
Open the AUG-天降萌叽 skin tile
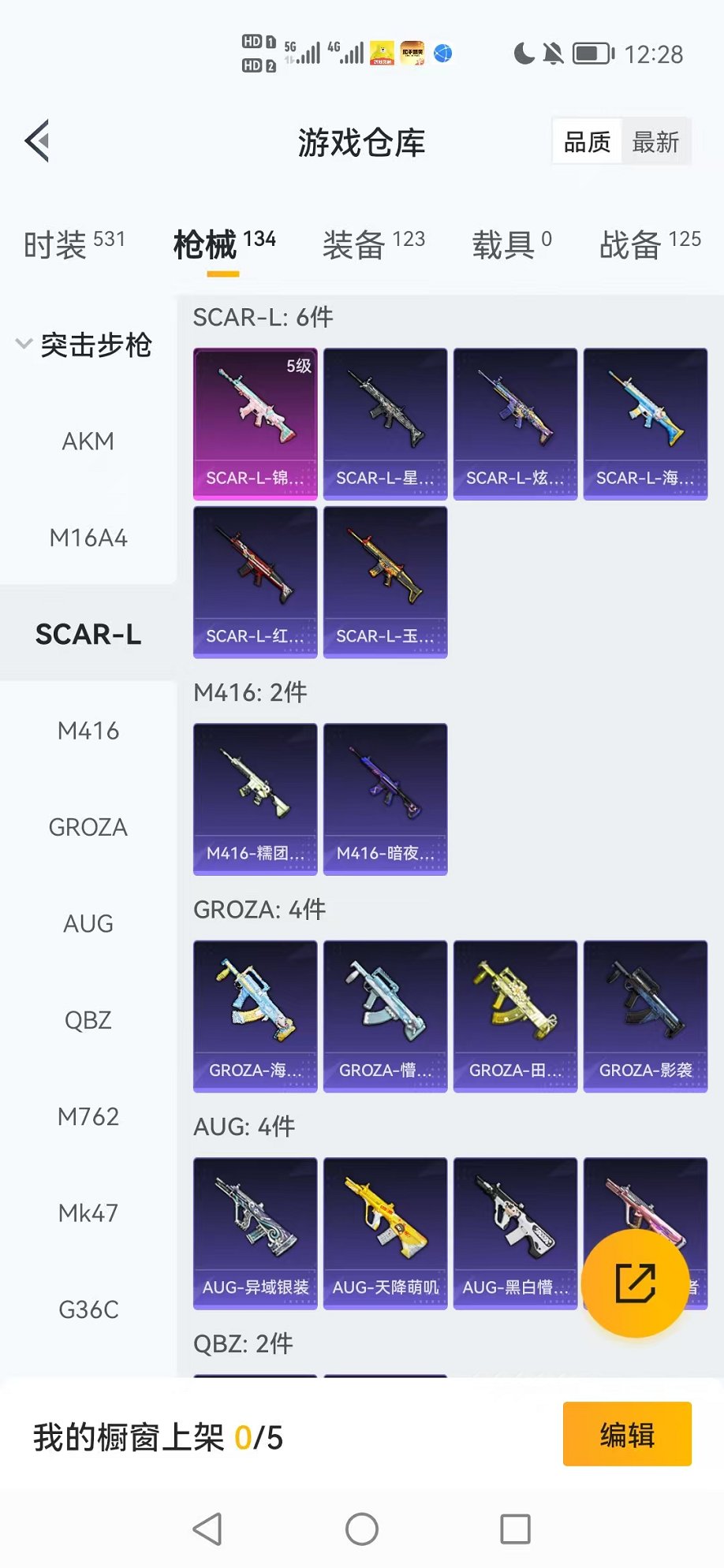tap(385, 1233)
